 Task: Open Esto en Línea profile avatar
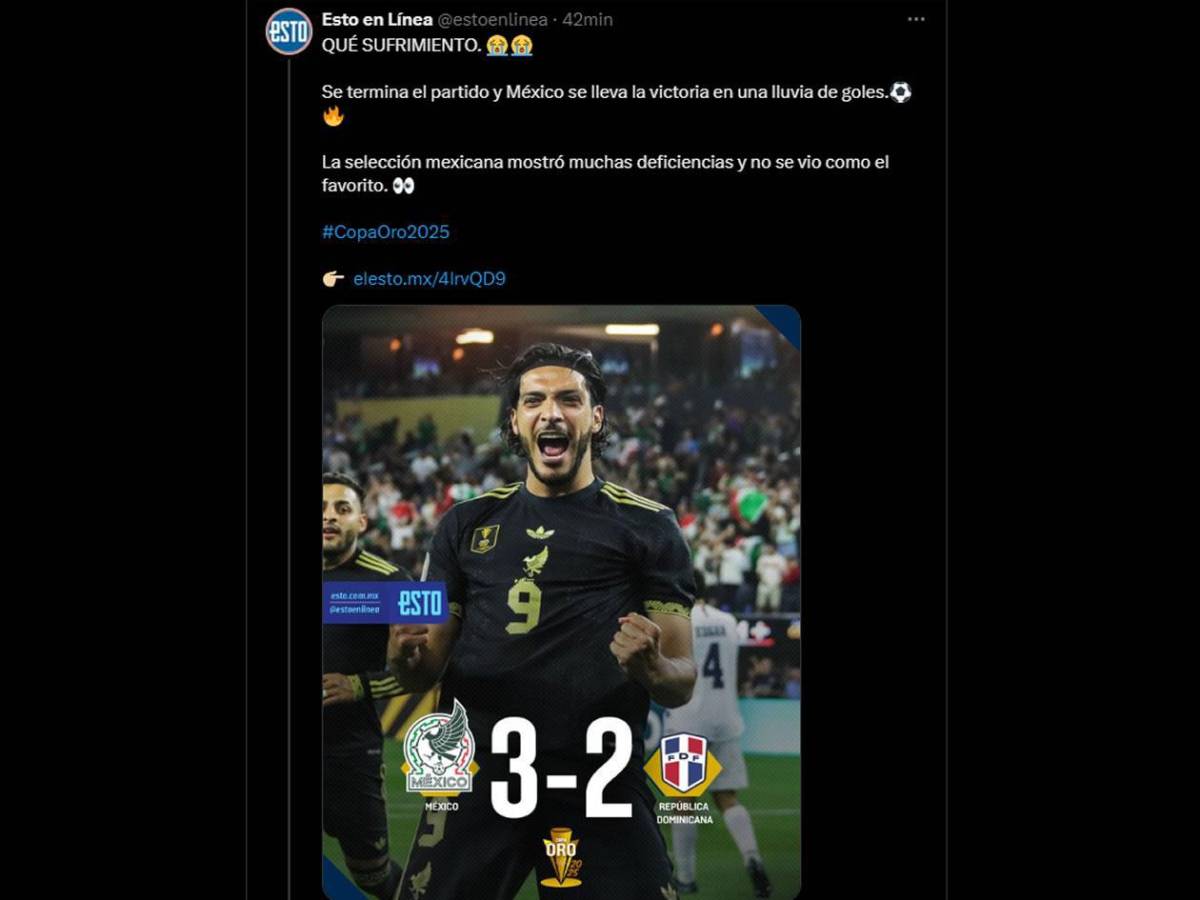(288, 31)
